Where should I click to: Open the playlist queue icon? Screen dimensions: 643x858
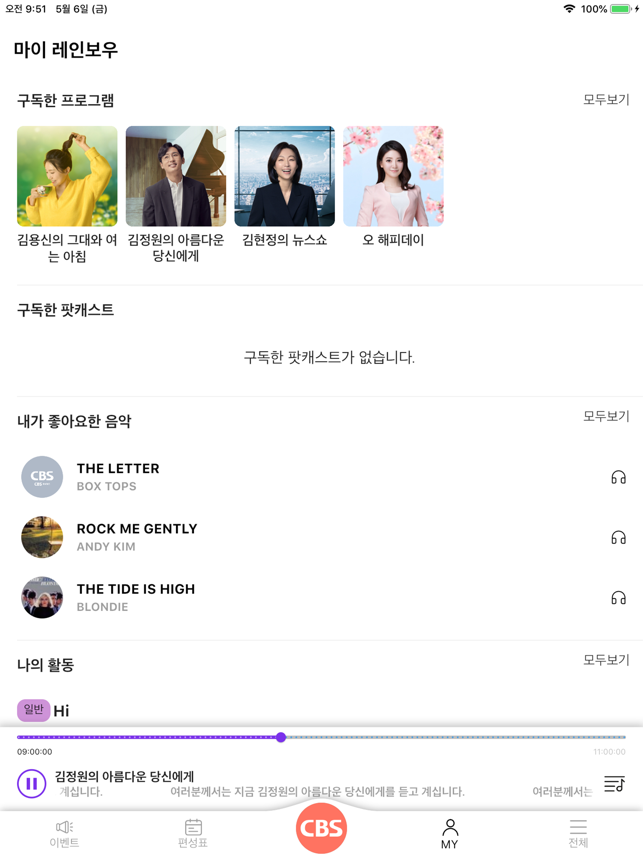[614, 784]
